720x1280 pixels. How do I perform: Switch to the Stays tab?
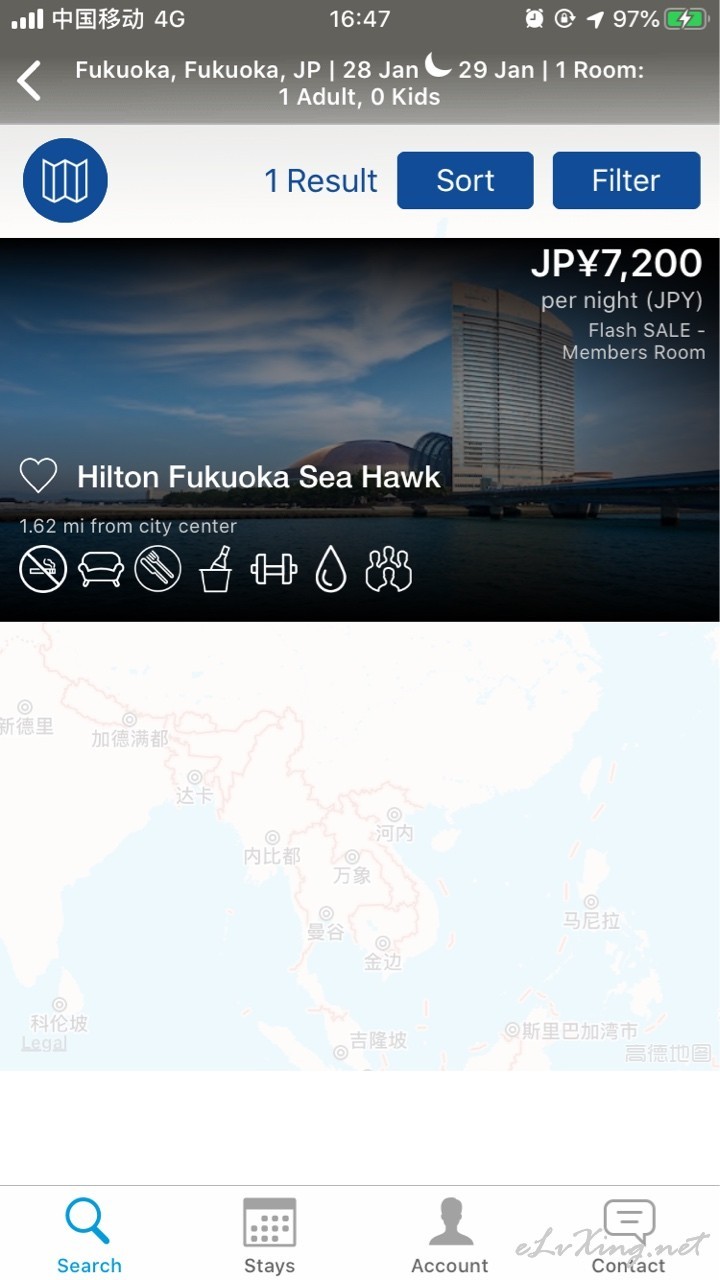pos(270,1236)
